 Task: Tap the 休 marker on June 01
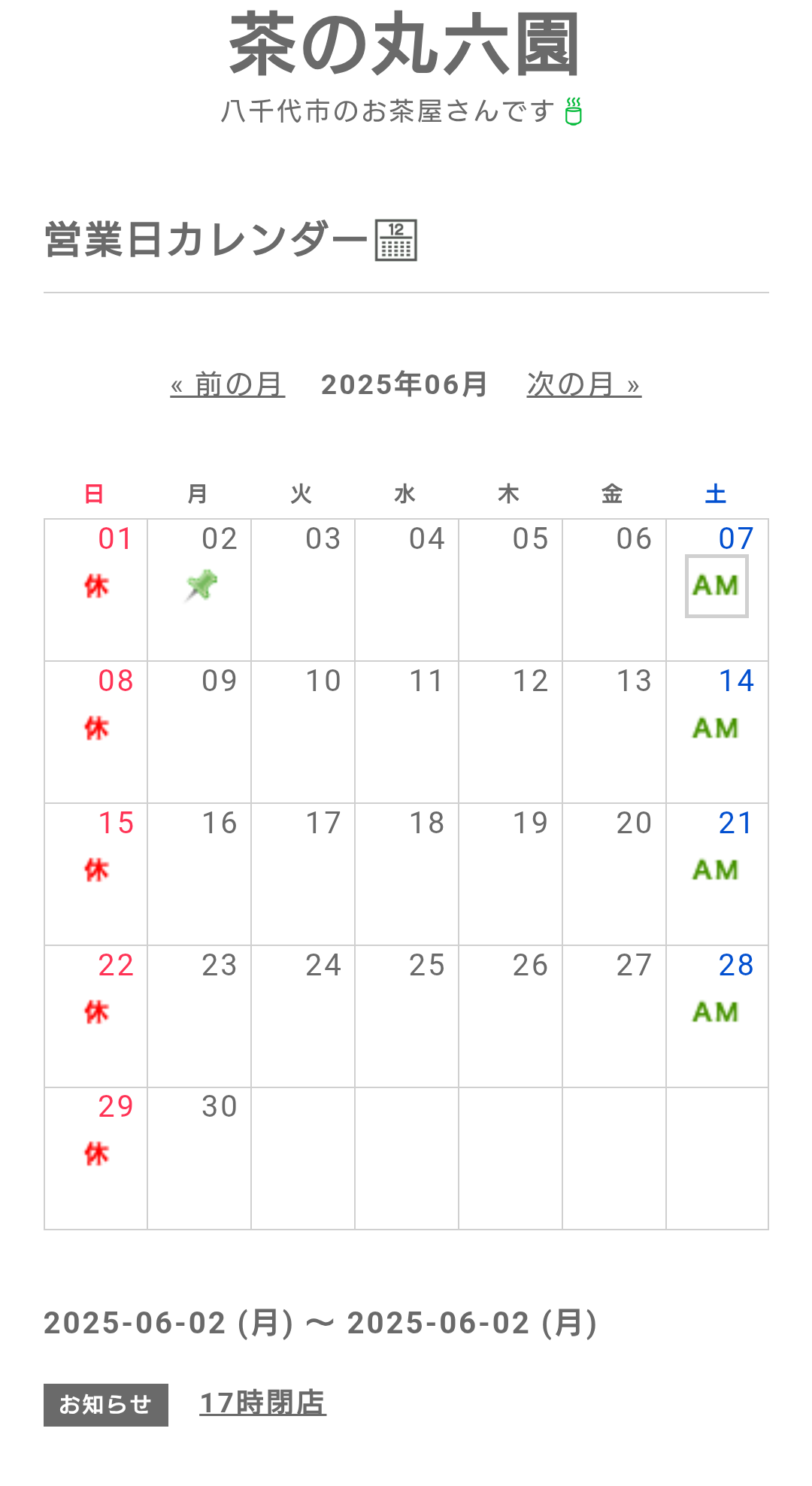(x=96, y=586)
